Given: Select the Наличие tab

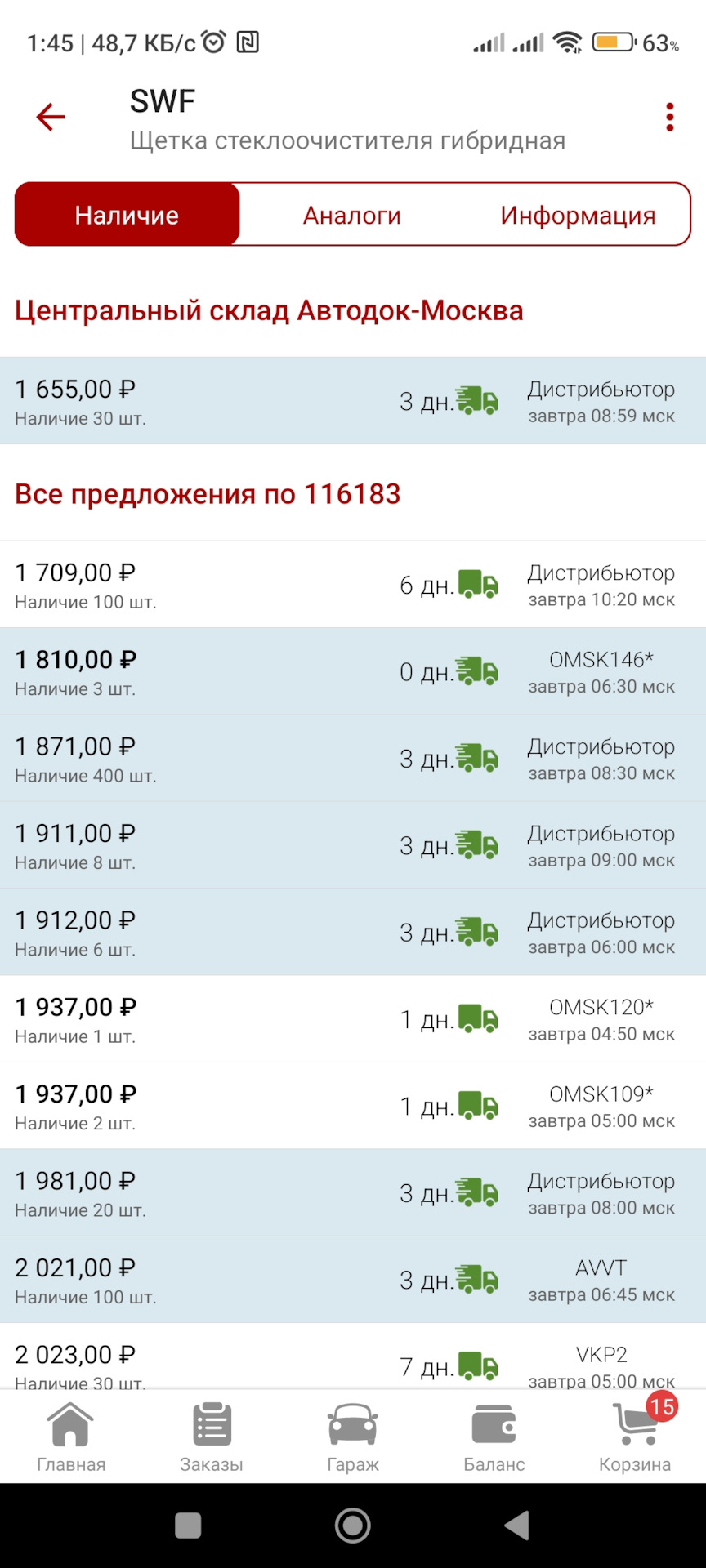Looking at the screenshot, I should (127, 215).
